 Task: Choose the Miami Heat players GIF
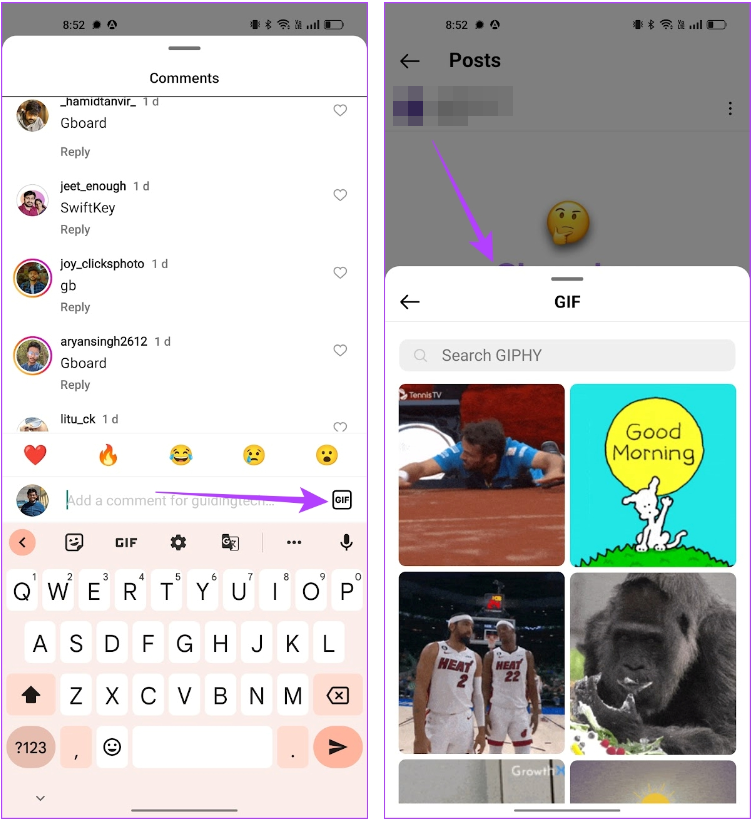481,663
